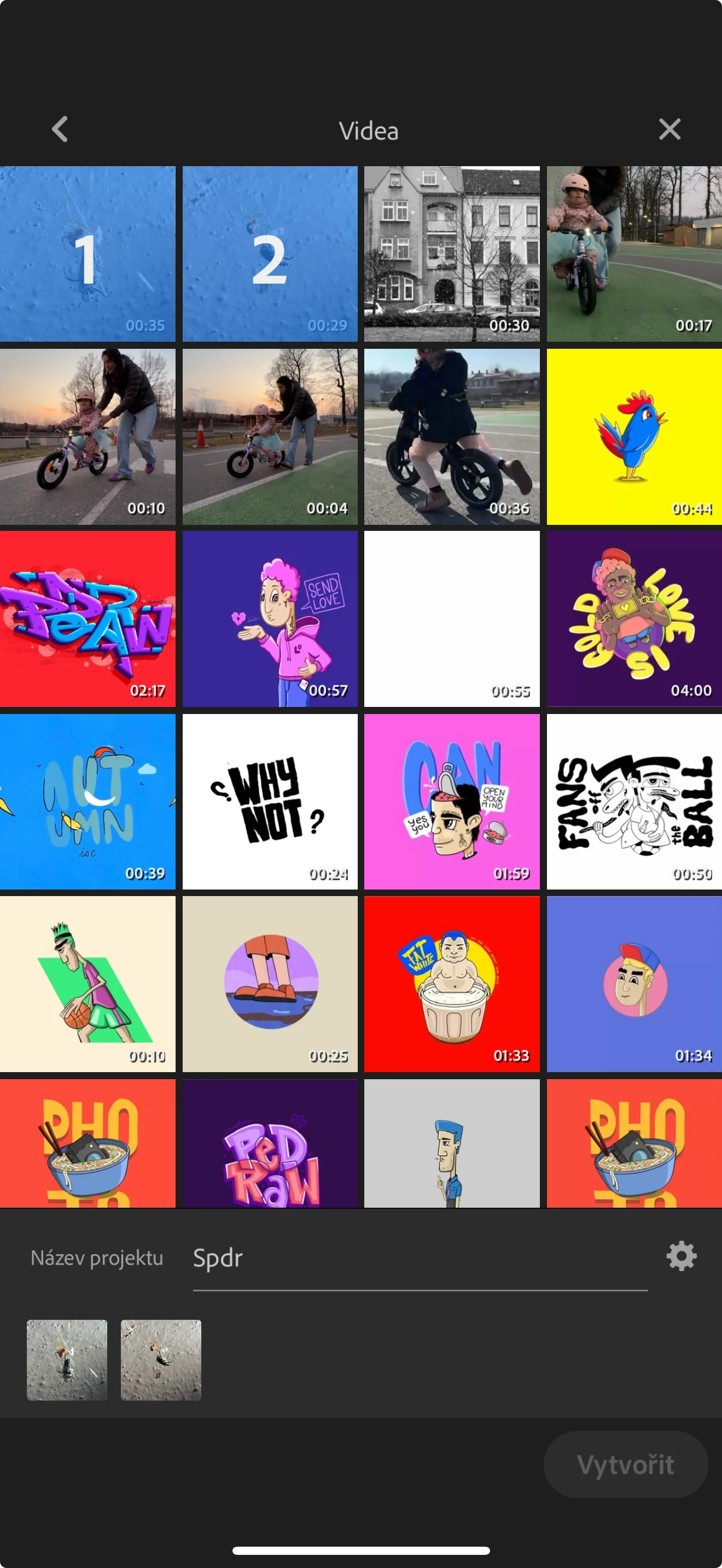722x1568 pixels.
Task: Open project settings gear
Action: 680,1256
